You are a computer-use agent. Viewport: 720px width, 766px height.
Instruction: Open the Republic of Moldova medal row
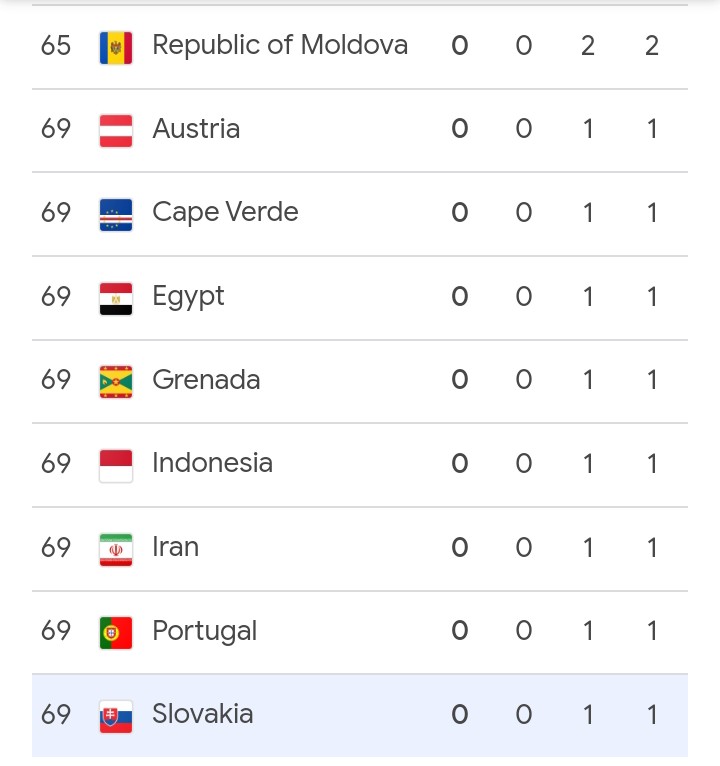point(279,46)
